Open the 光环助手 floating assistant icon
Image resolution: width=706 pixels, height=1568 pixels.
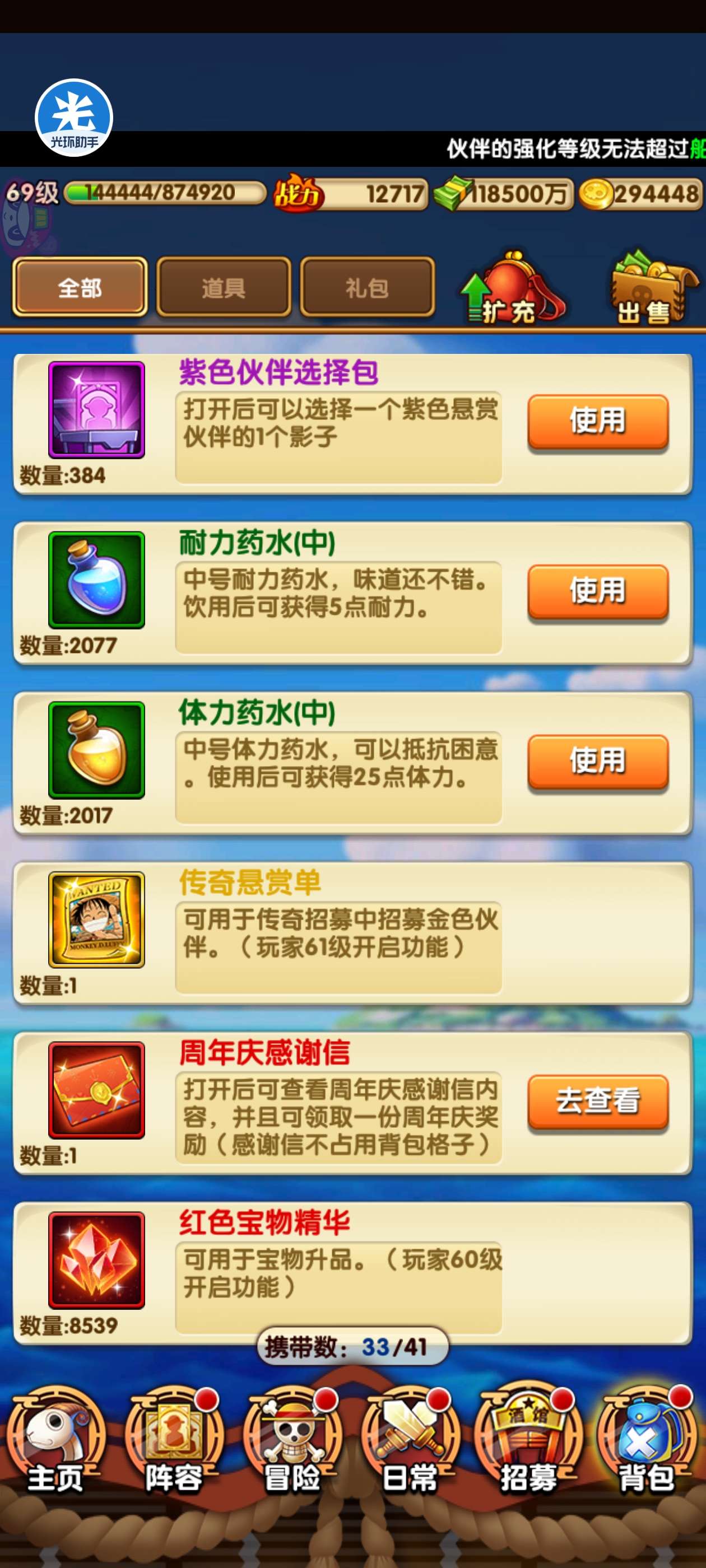(74, 118)
